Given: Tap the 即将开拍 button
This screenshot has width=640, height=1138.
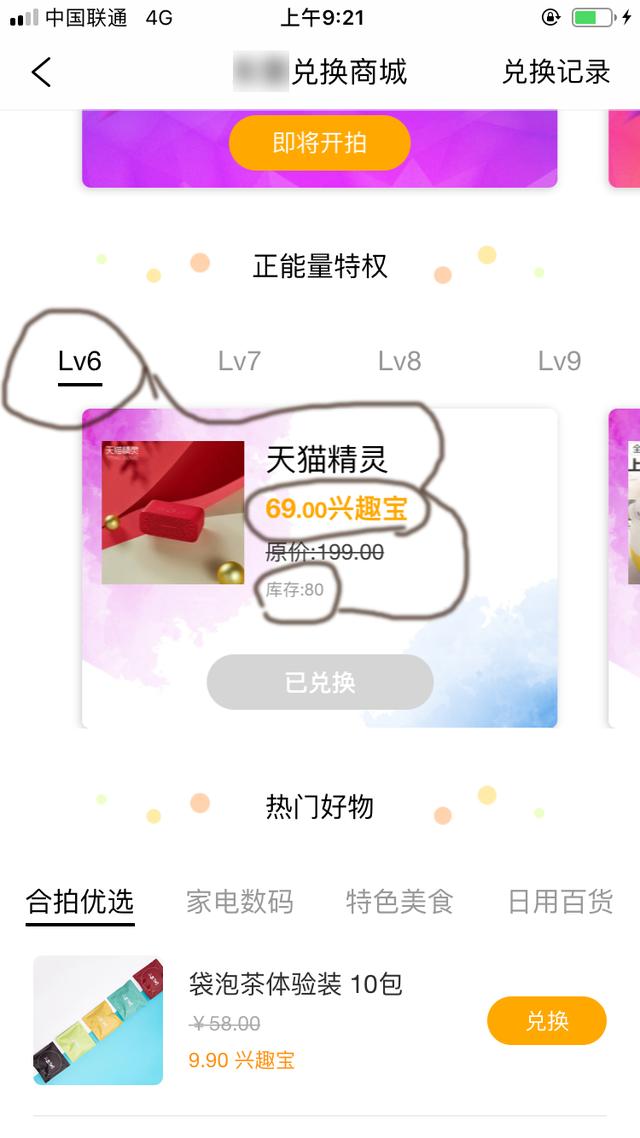Looking at the screenshot, I should [319, 143].
